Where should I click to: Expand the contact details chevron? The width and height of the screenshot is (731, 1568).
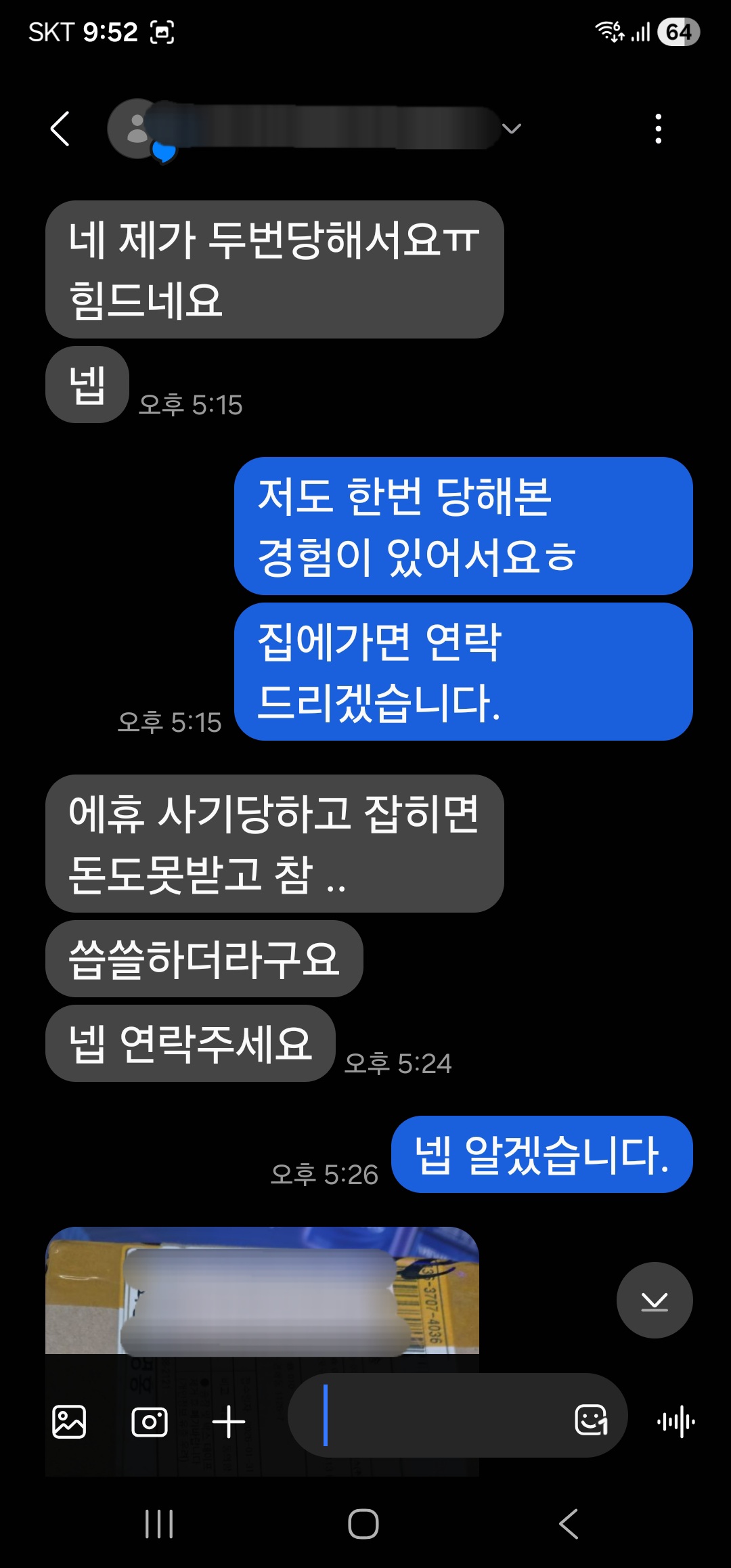click(x=512, y=129)
